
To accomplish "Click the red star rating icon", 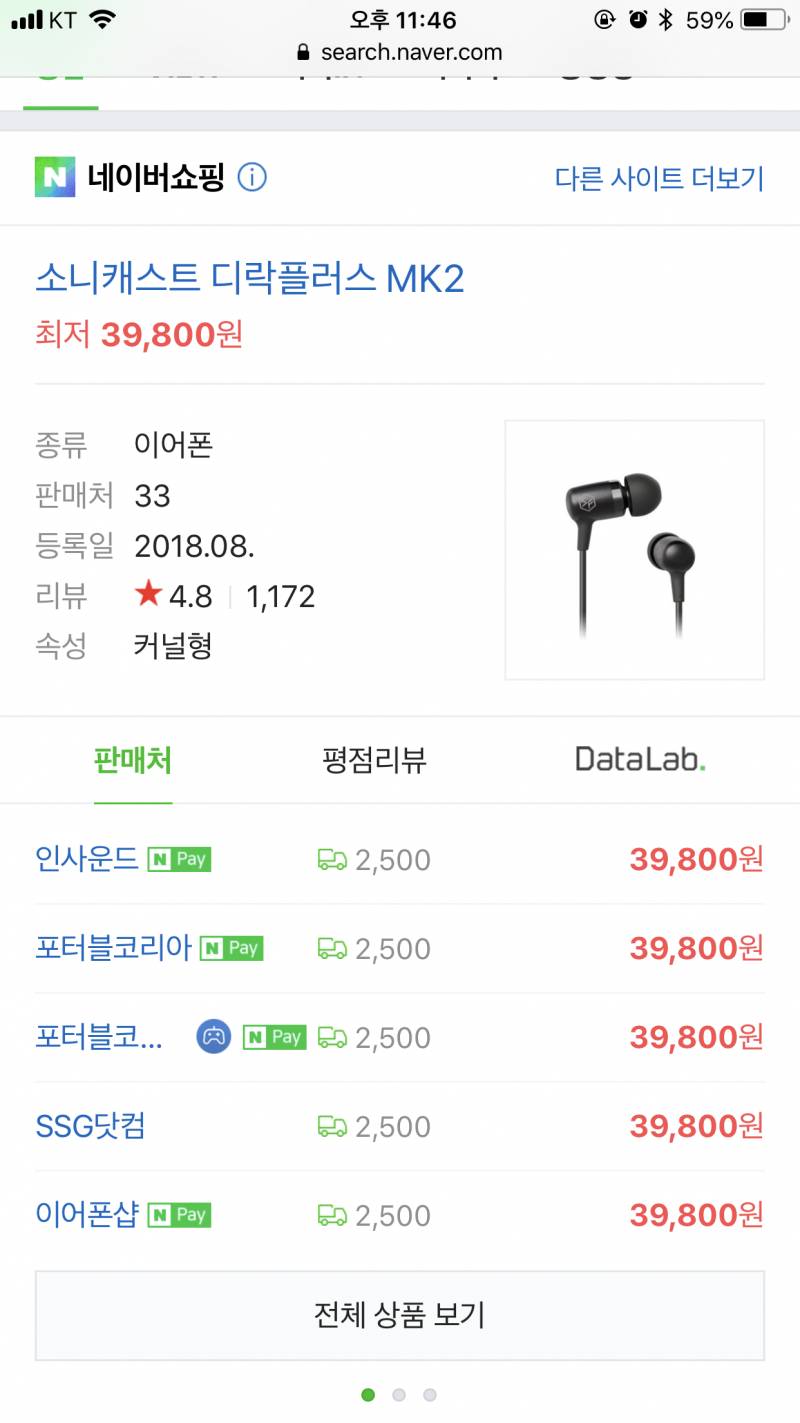I will [x=149, y=594].
